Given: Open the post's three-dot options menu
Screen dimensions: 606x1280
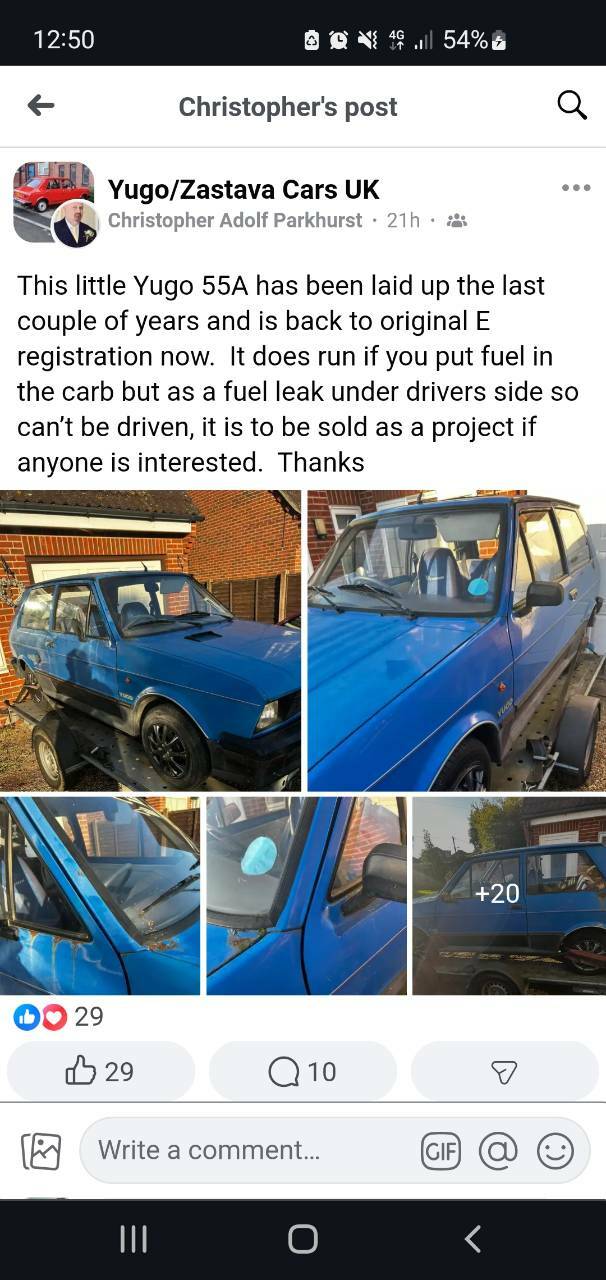Looking at the screenshot, I should (x=576, y=188).
